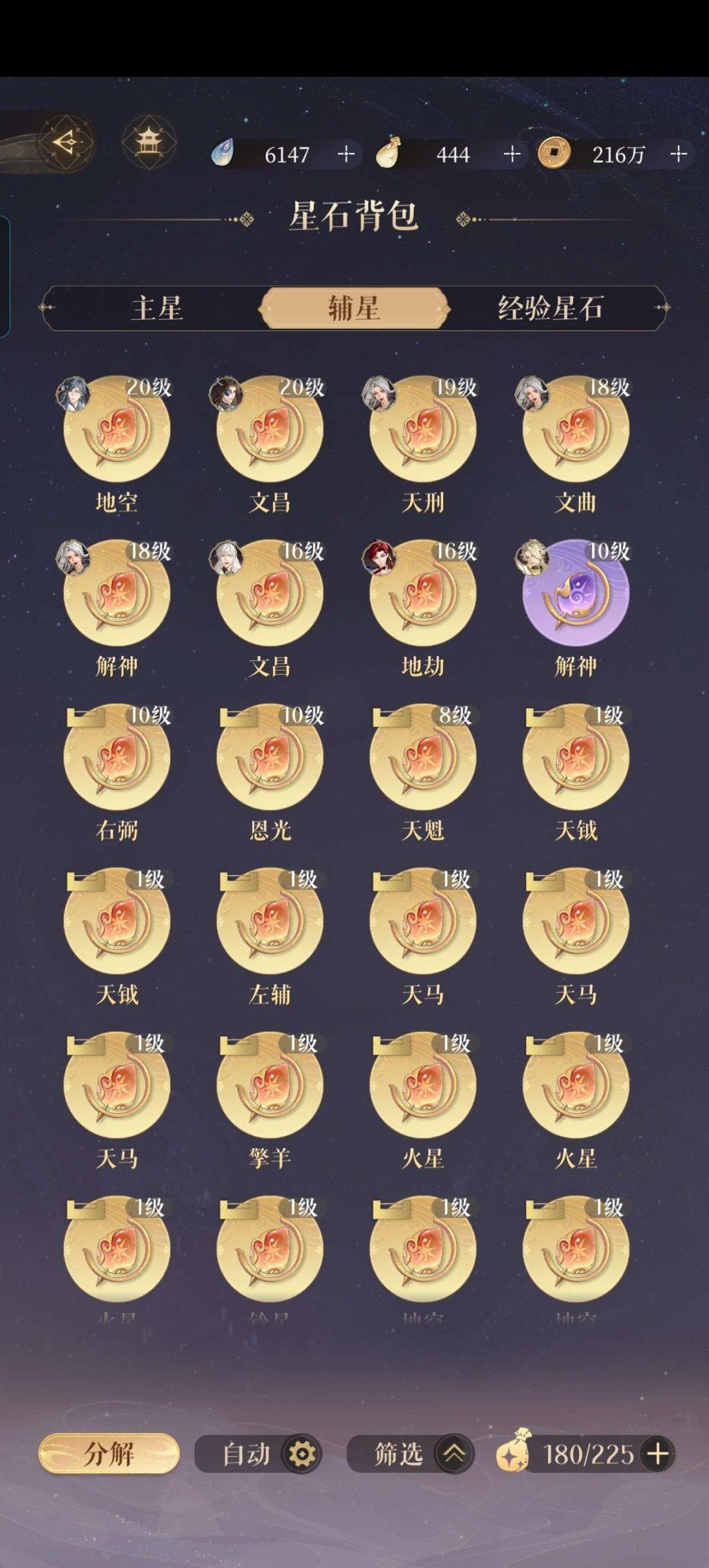Select the 19级 天刑 star stone
This screenshot has width=709, height=1568.
click(423, 430)
